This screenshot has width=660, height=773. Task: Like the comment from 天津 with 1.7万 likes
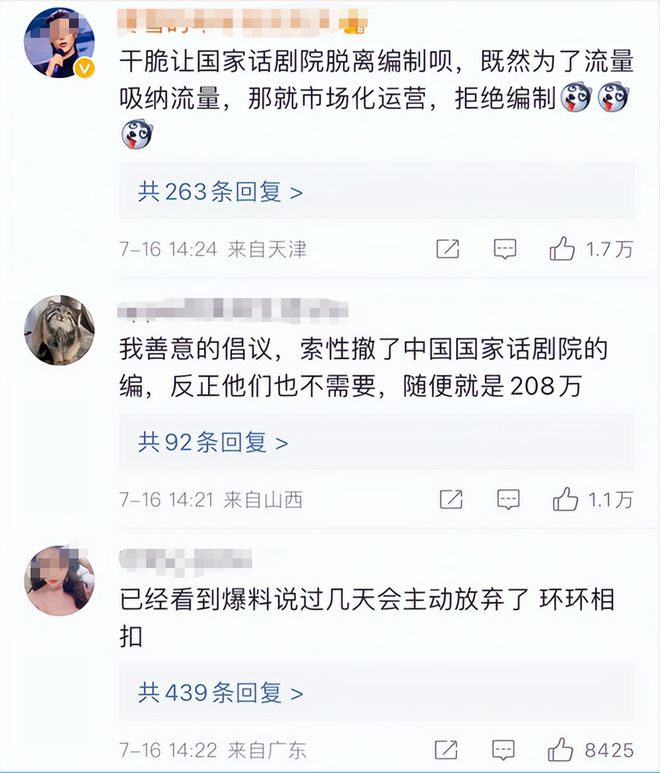click(563, 249)
